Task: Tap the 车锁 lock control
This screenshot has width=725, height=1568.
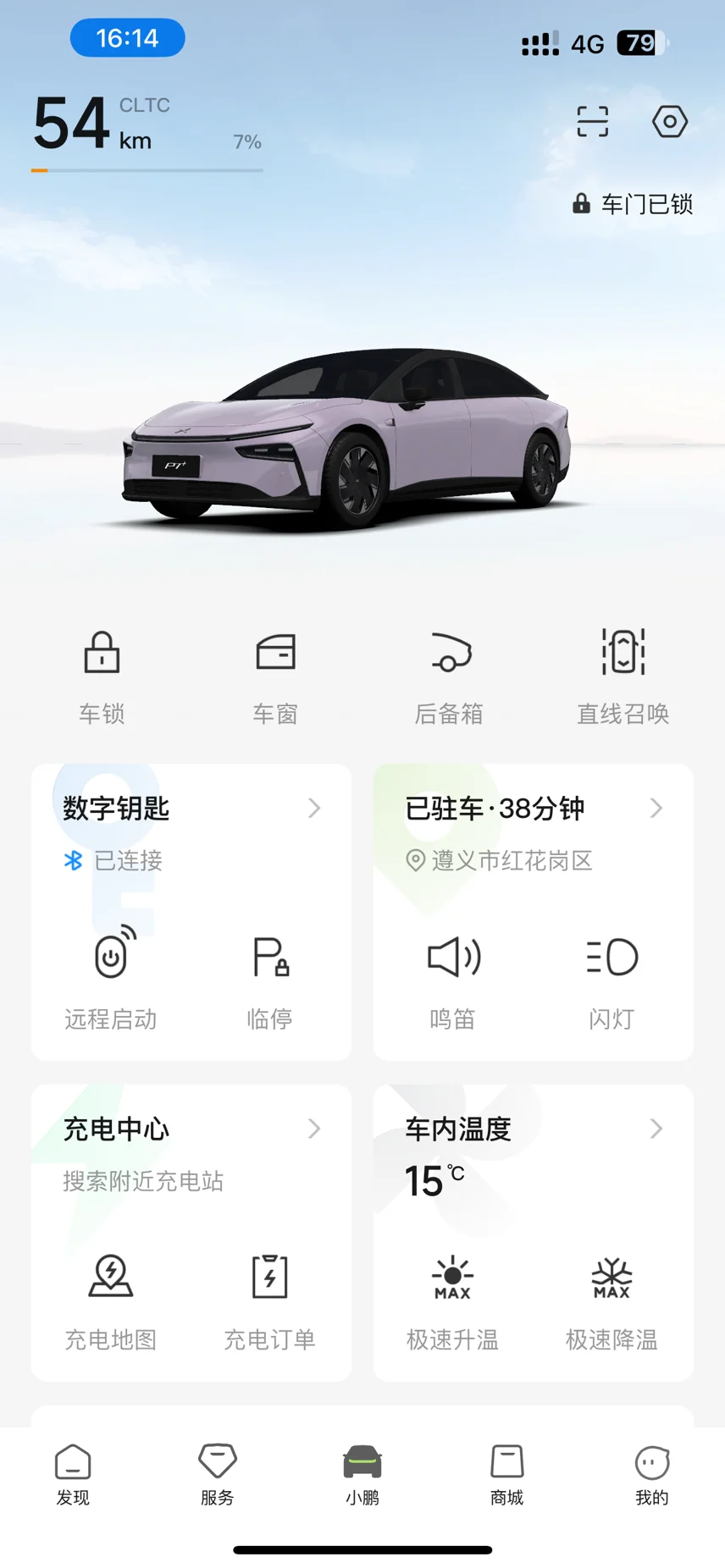Action: [102, 676]
